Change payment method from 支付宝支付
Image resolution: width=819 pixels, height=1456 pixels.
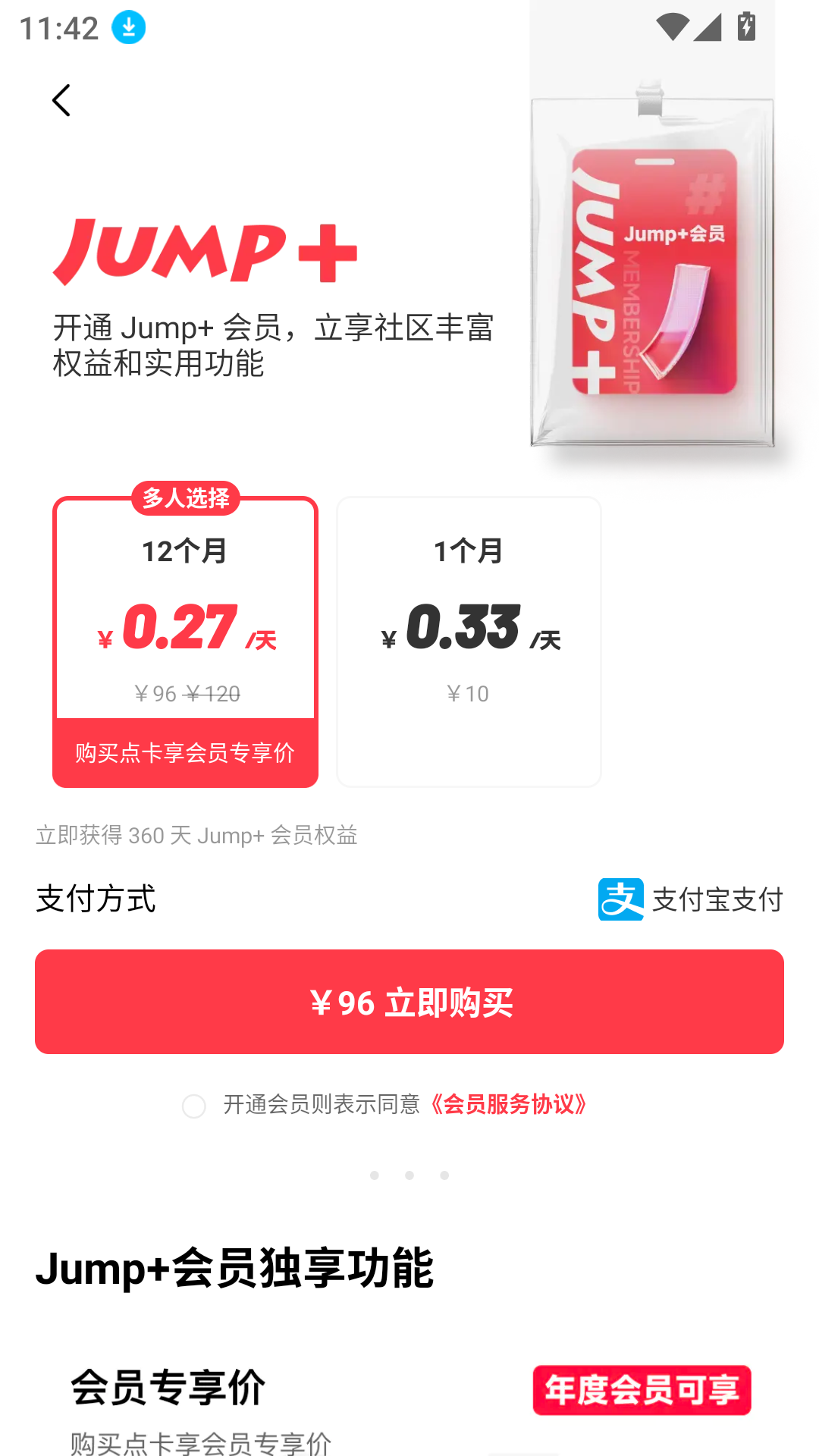click(x=690, y=899)
